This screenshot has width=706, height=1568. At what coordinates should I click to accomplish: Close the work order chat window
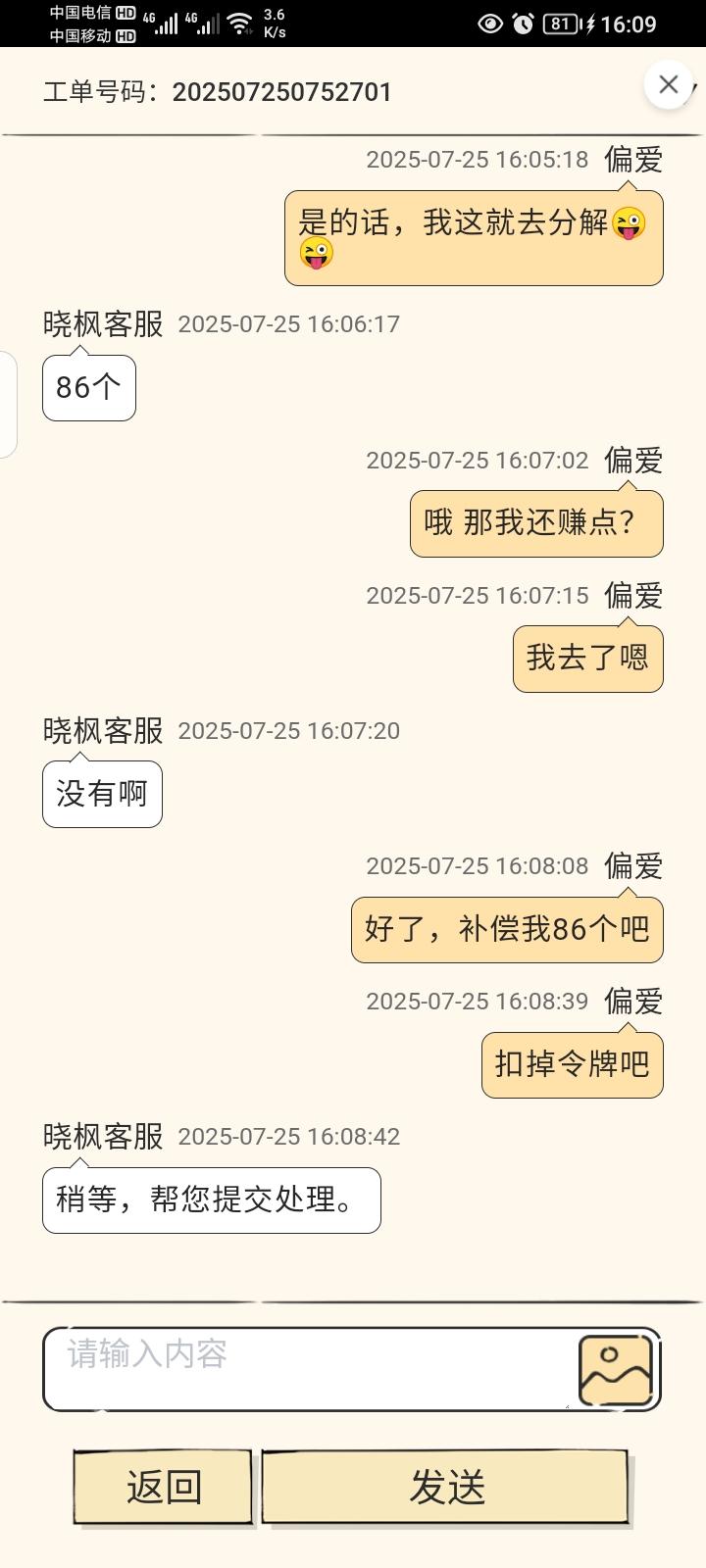click(669, 84)
